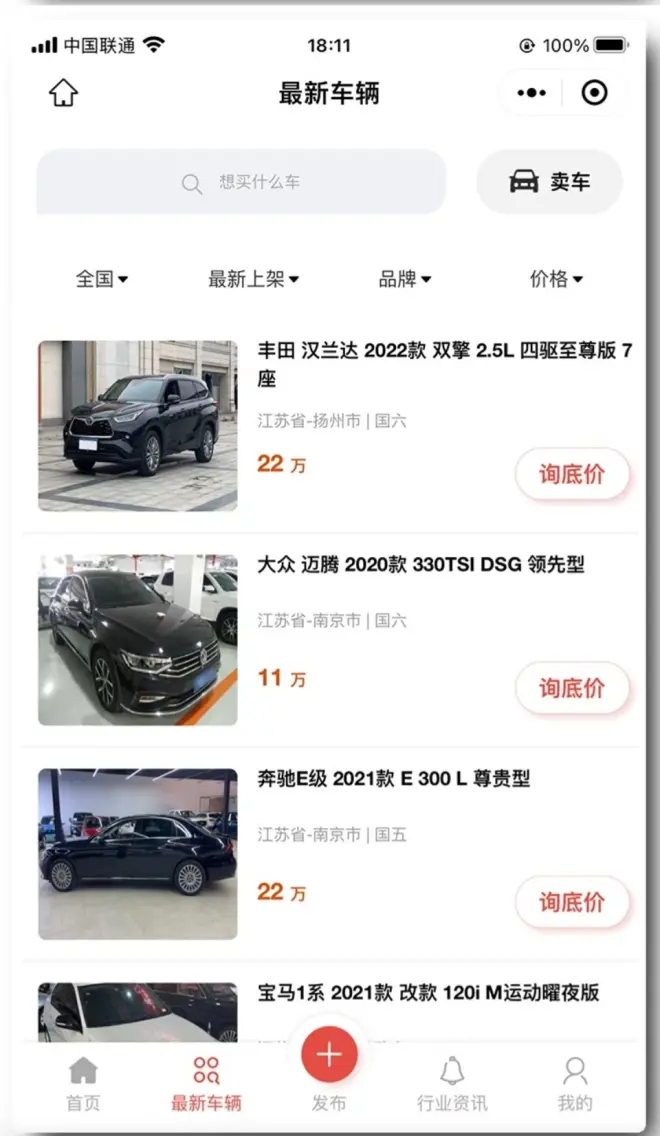Open the 大众 迈腾 2020款 listing
Screen dimensions: 660x1136
coord(420,565)
